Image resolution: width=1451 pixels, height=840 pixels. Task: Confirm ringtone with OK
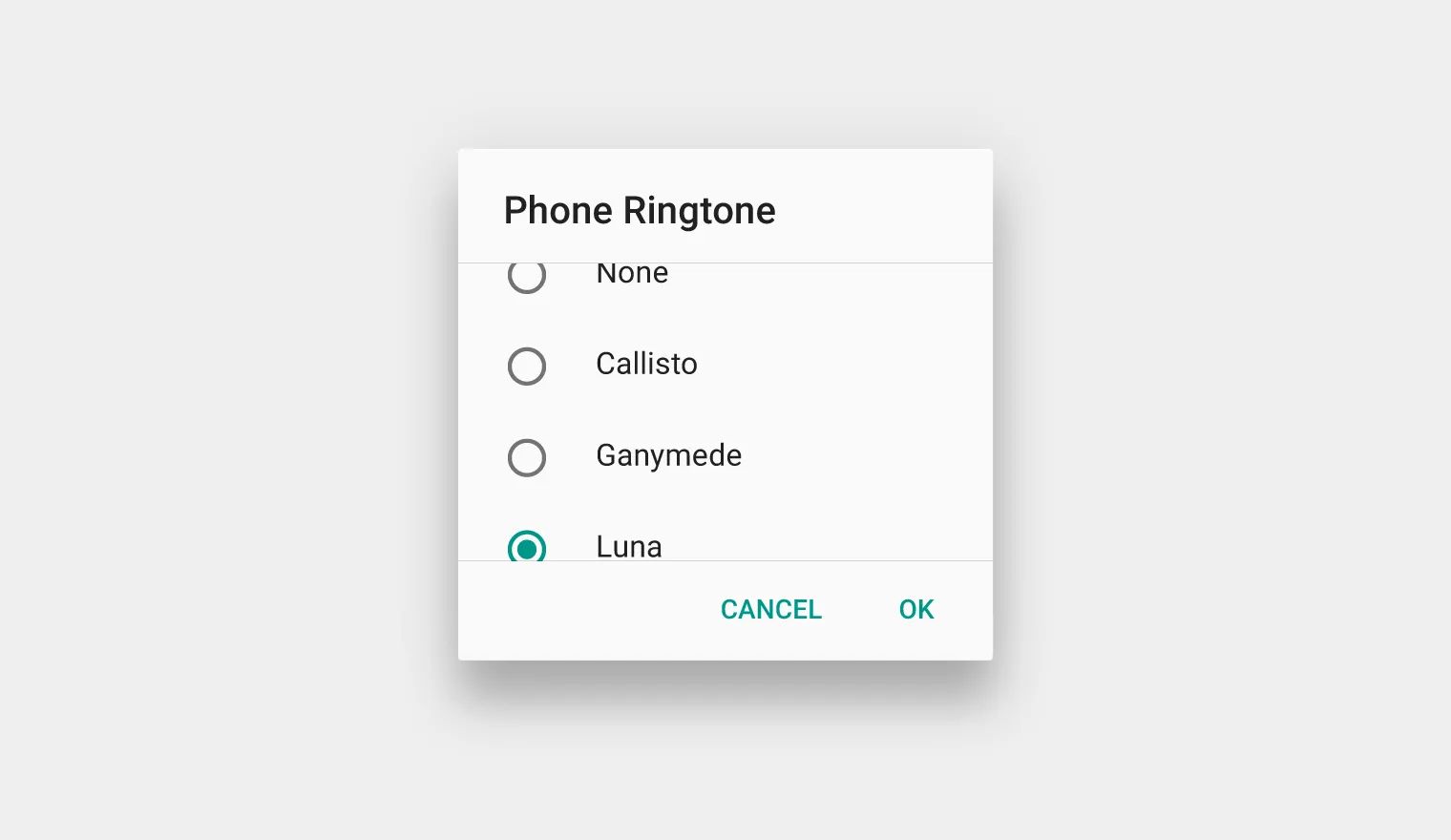[x=915, y=609]
